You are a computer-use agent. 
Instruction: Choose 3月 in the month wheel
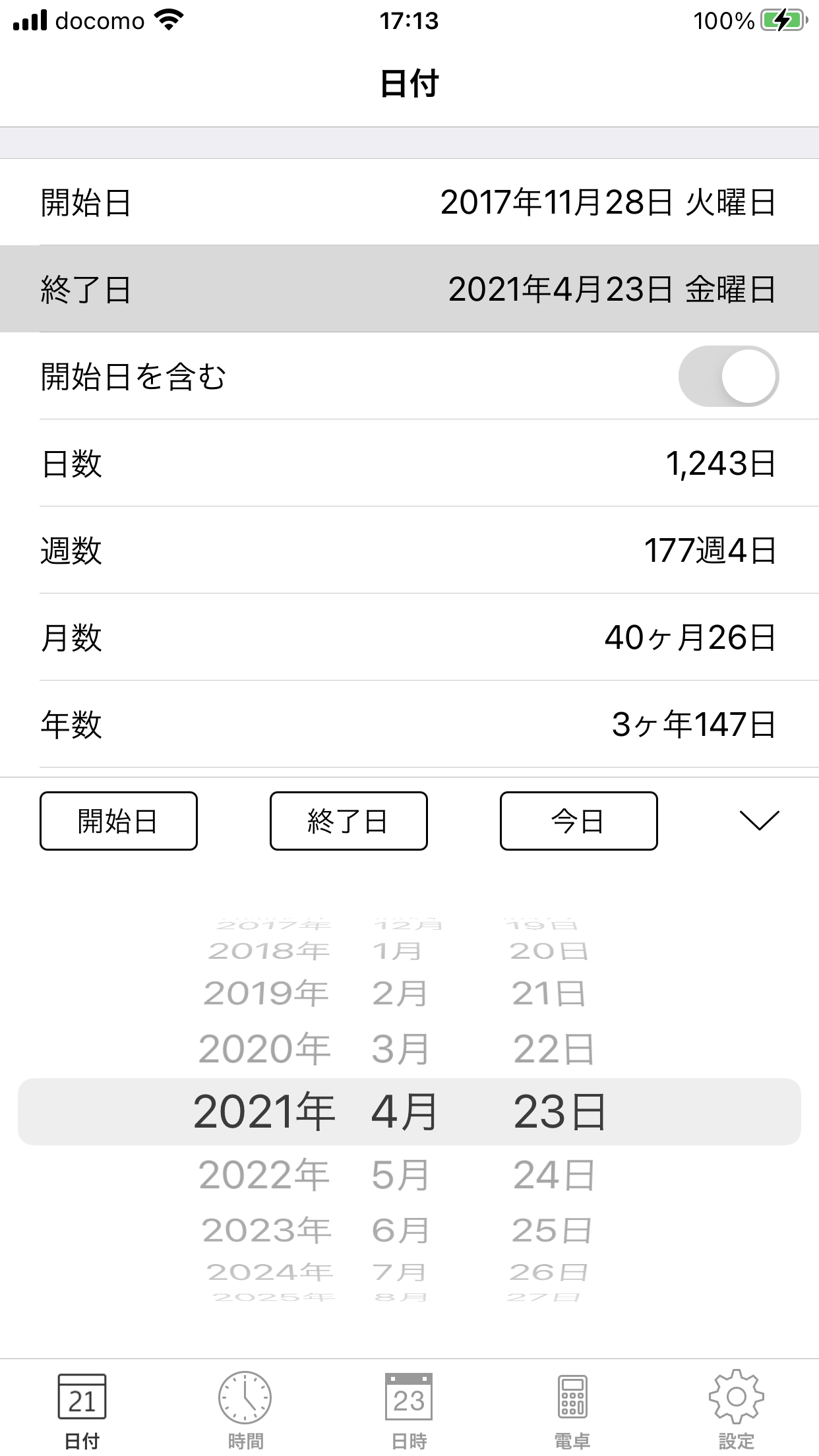point(400,1048)
